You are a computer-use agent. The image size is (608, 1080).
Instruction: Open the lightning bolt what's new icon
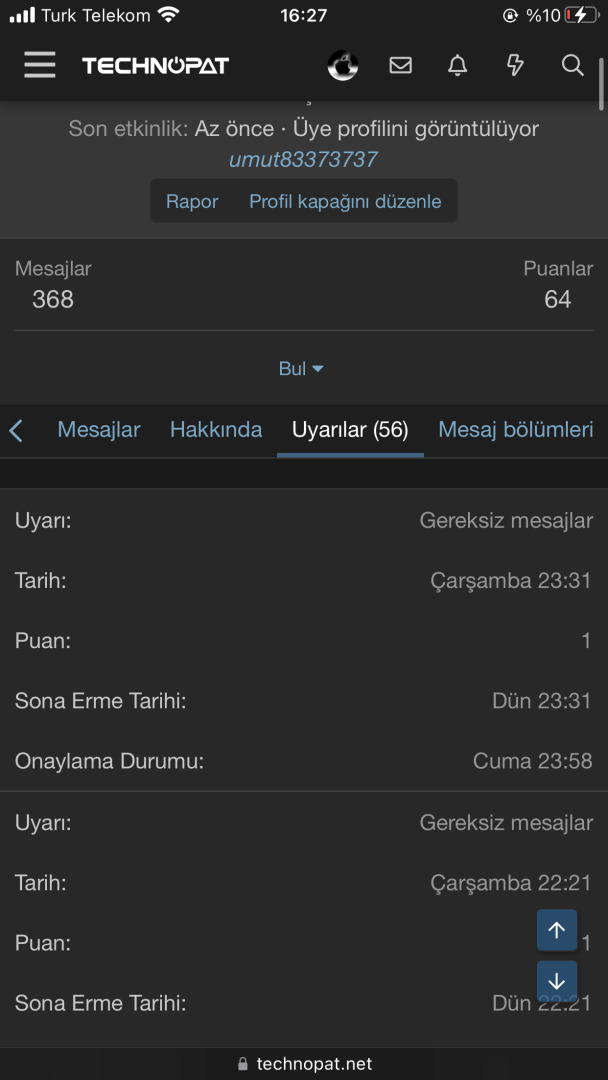[515, 66]
